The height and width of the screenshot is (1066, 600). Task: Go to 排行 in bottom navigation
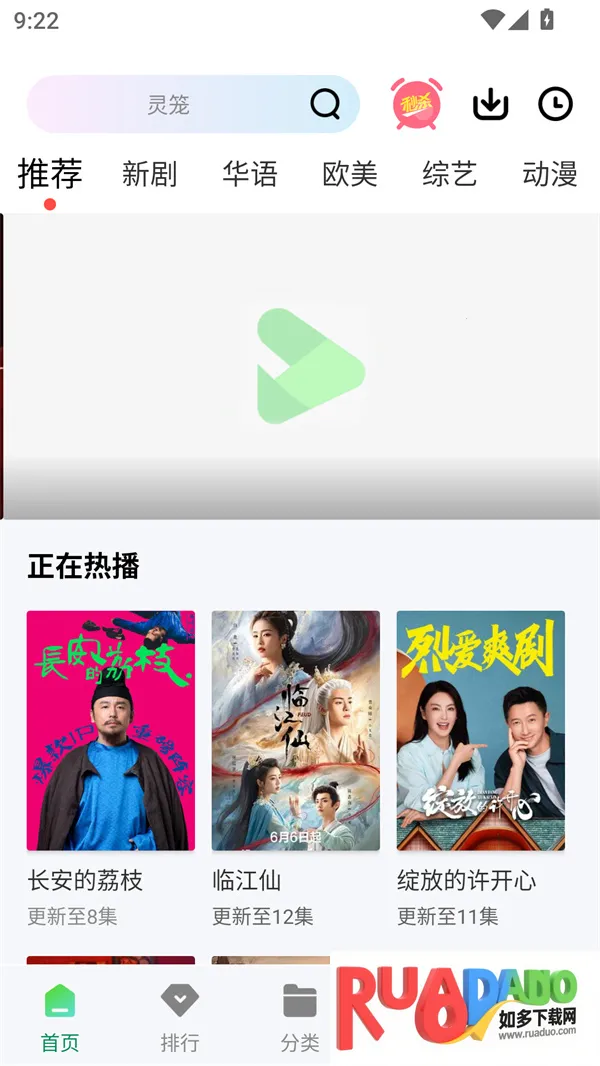pyautogui.click(x=180, y=1018)
